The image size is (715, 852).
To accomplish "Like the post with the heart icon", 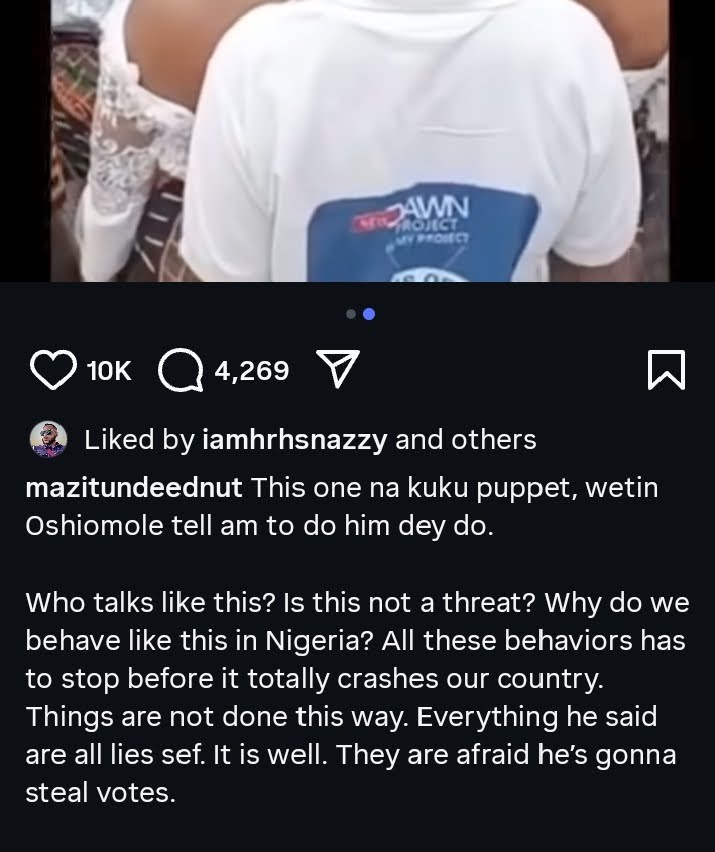I will point(53,371).
